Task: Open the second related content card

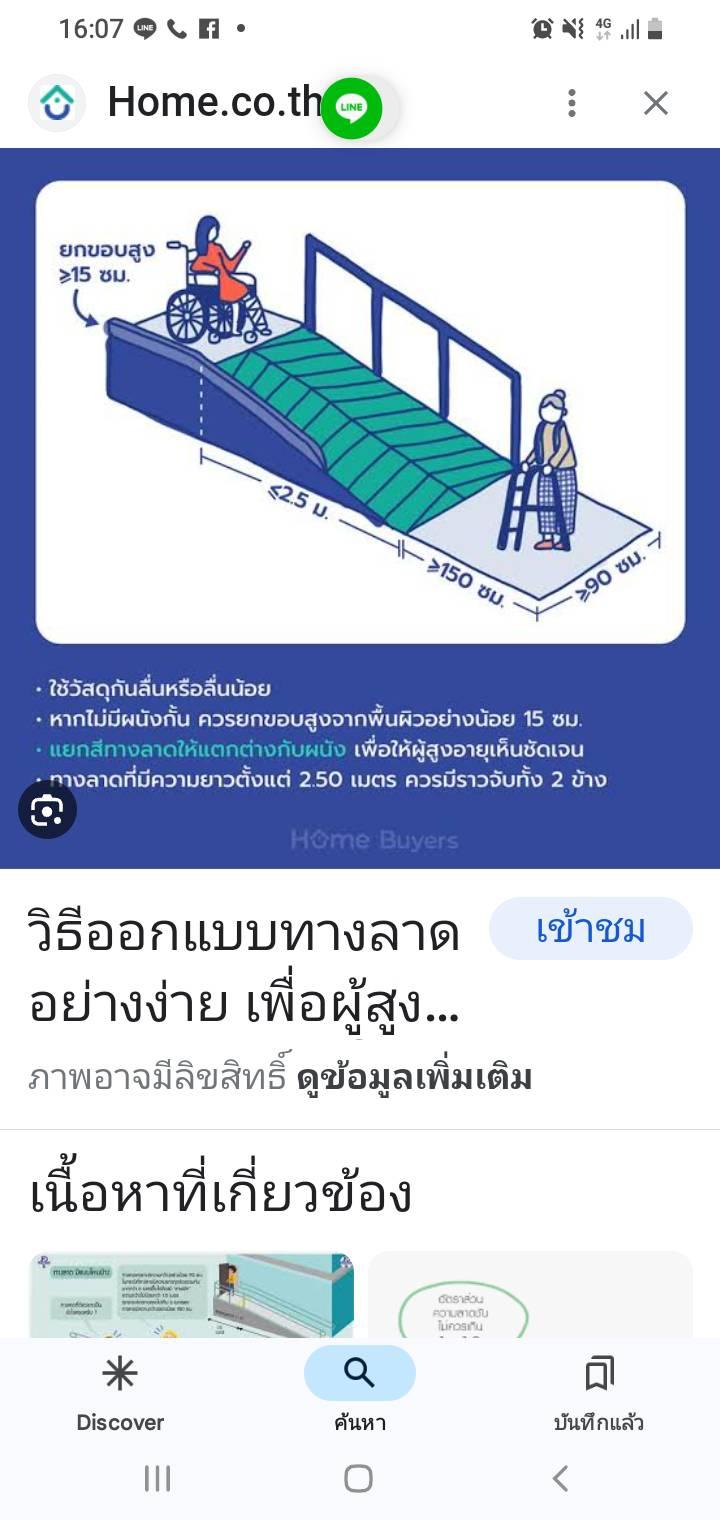Action: pyautogui.click(x=530, y=1295)
